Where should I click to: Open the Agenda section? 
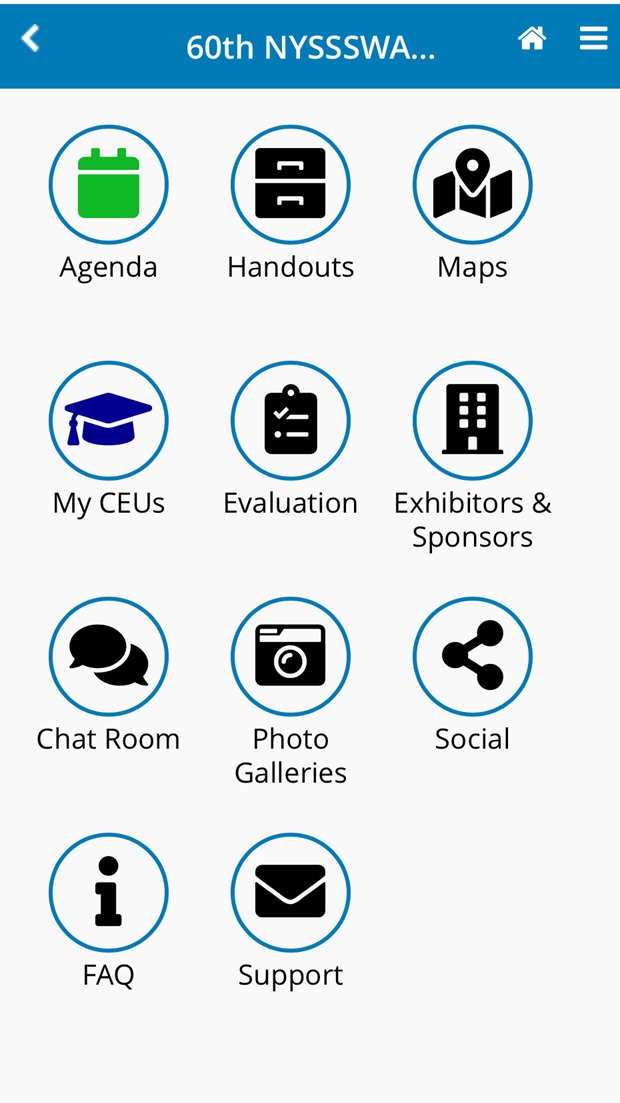[108, 185]
